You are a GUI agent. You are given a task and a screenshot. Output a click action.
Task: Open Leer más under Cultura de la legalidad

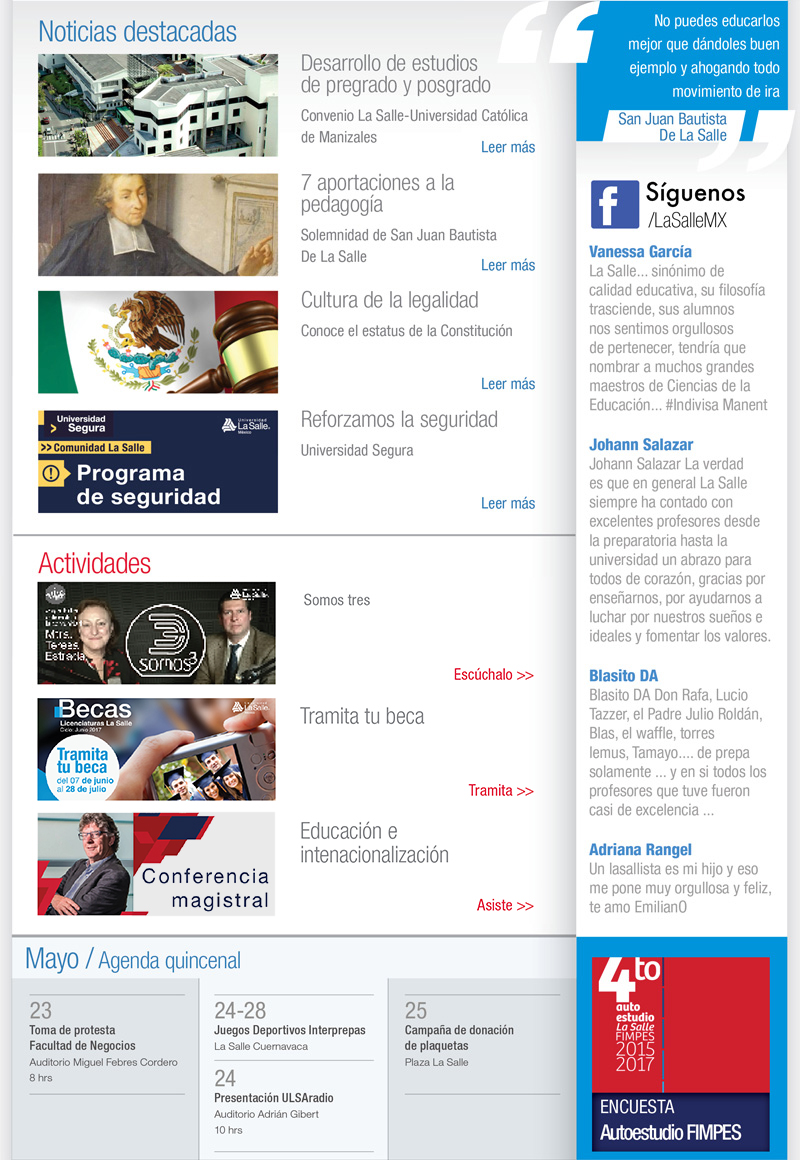point(508,384)
